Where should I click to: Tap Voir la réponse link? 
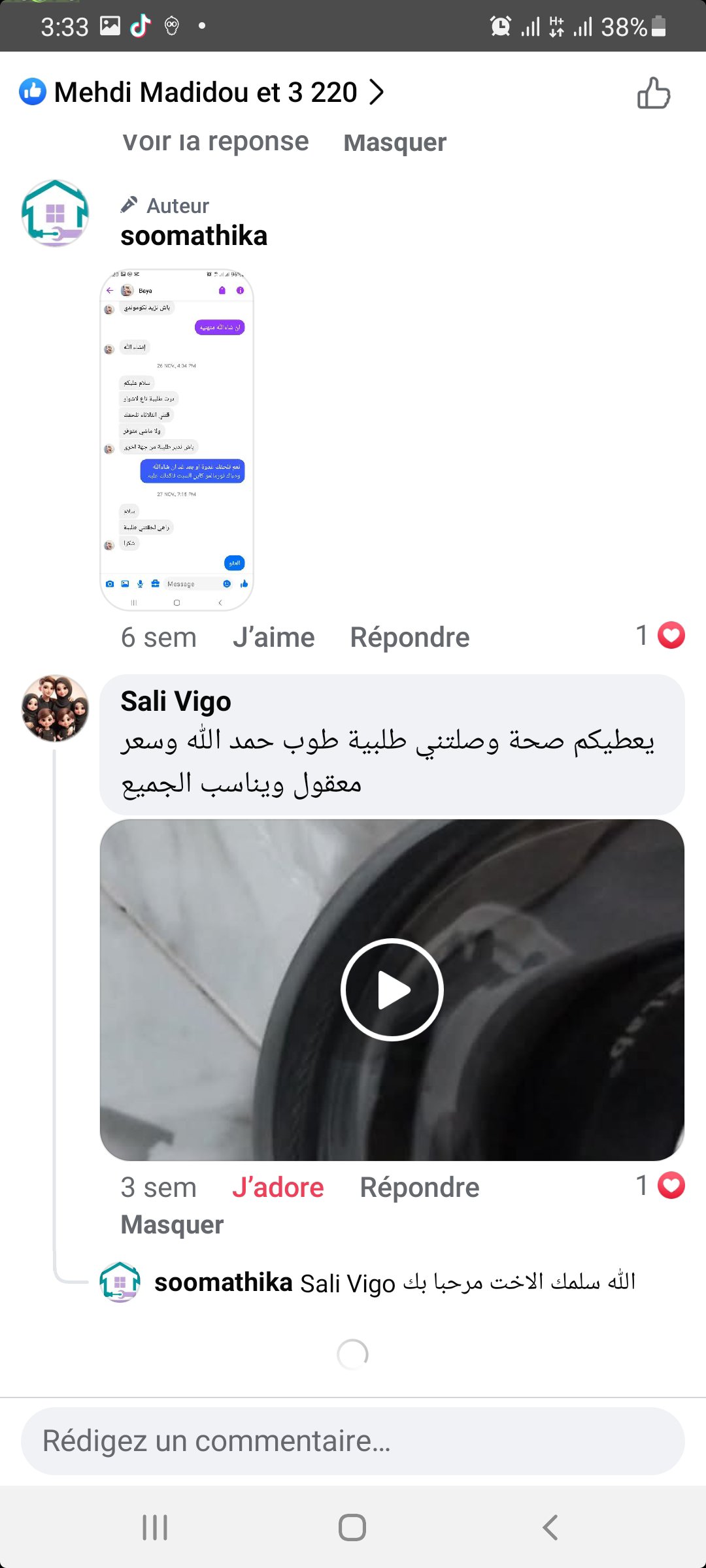coord(215,142)
